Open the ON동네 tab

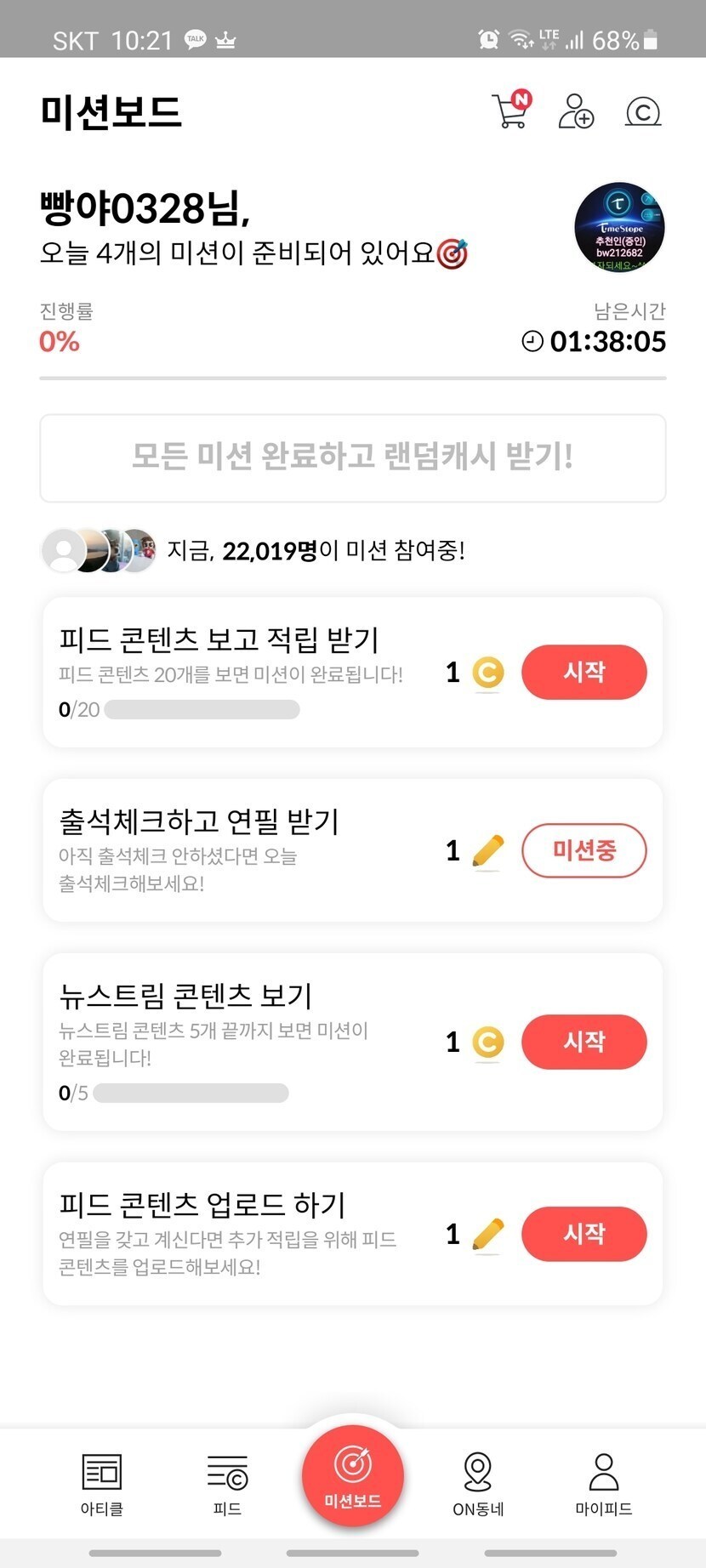click(478, 1484)
